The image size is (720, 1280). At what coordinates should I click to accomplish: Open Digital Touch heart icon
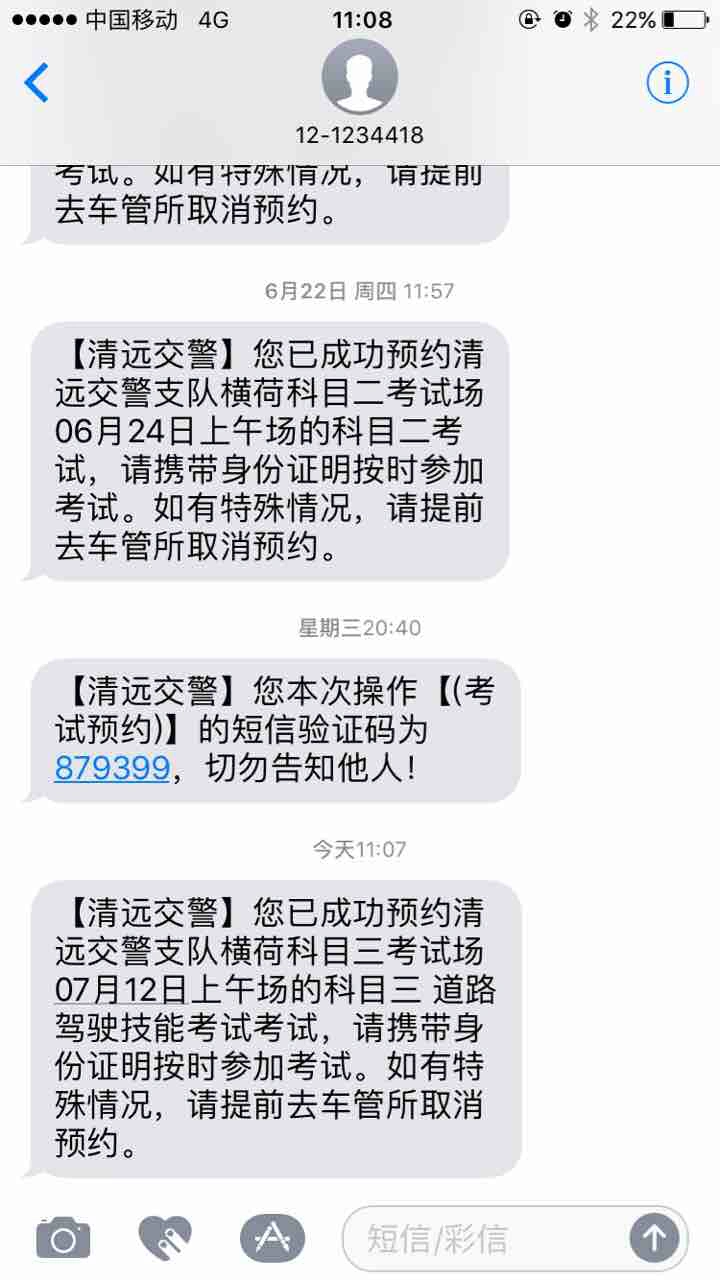(x=165, y=1239)
